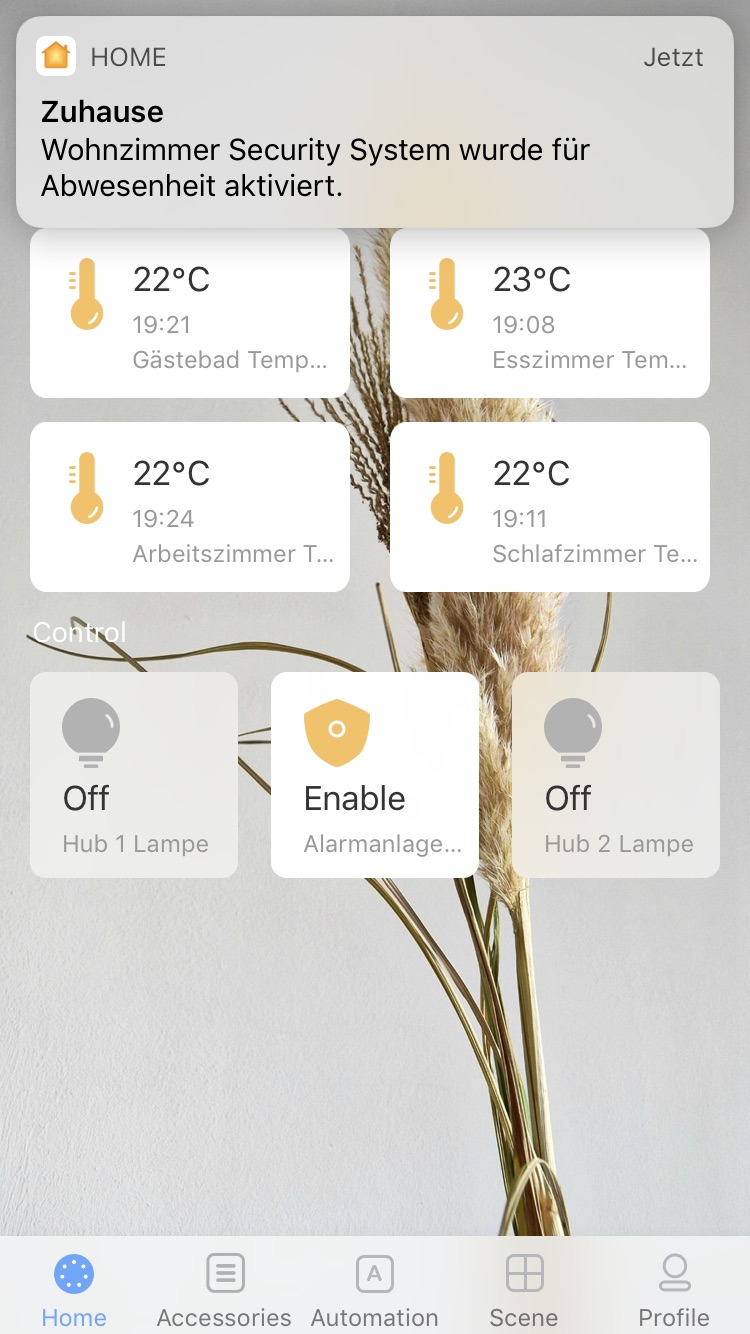Go to the Home tab
Viewport: 750px width, 1334px height.
point(74,1290)
